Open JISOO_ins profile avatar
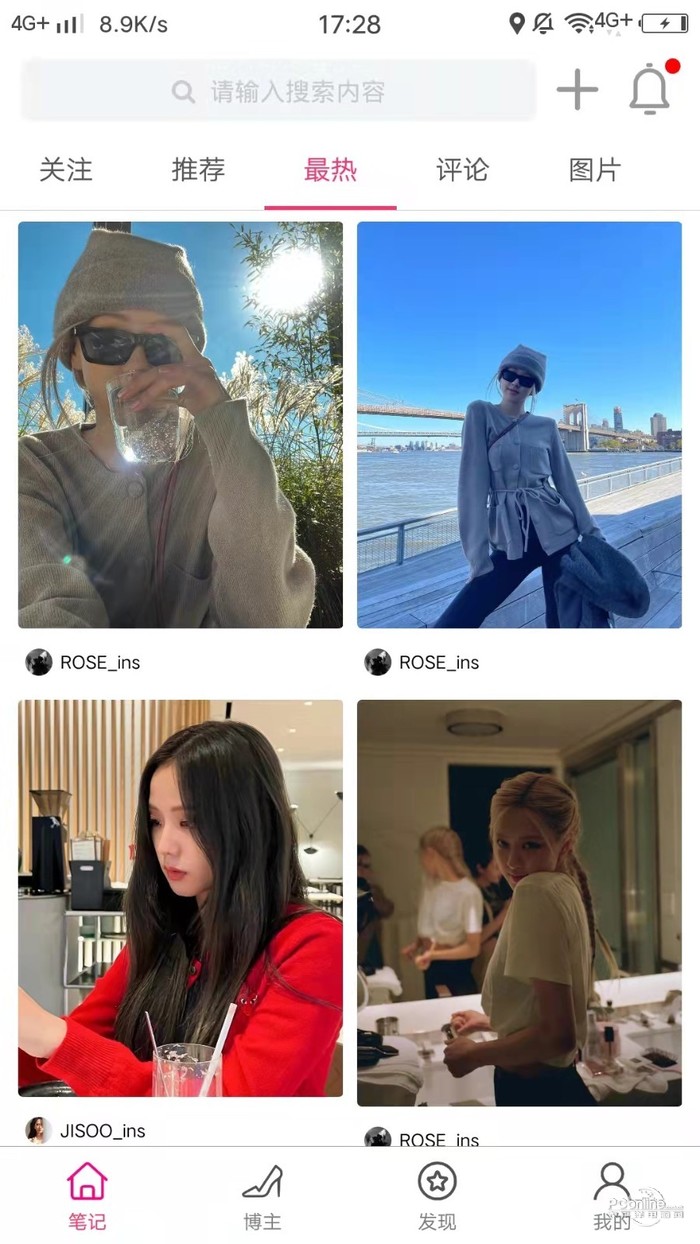Image resolution: width=700 pixels, height=1244 pixels. 39,1130
